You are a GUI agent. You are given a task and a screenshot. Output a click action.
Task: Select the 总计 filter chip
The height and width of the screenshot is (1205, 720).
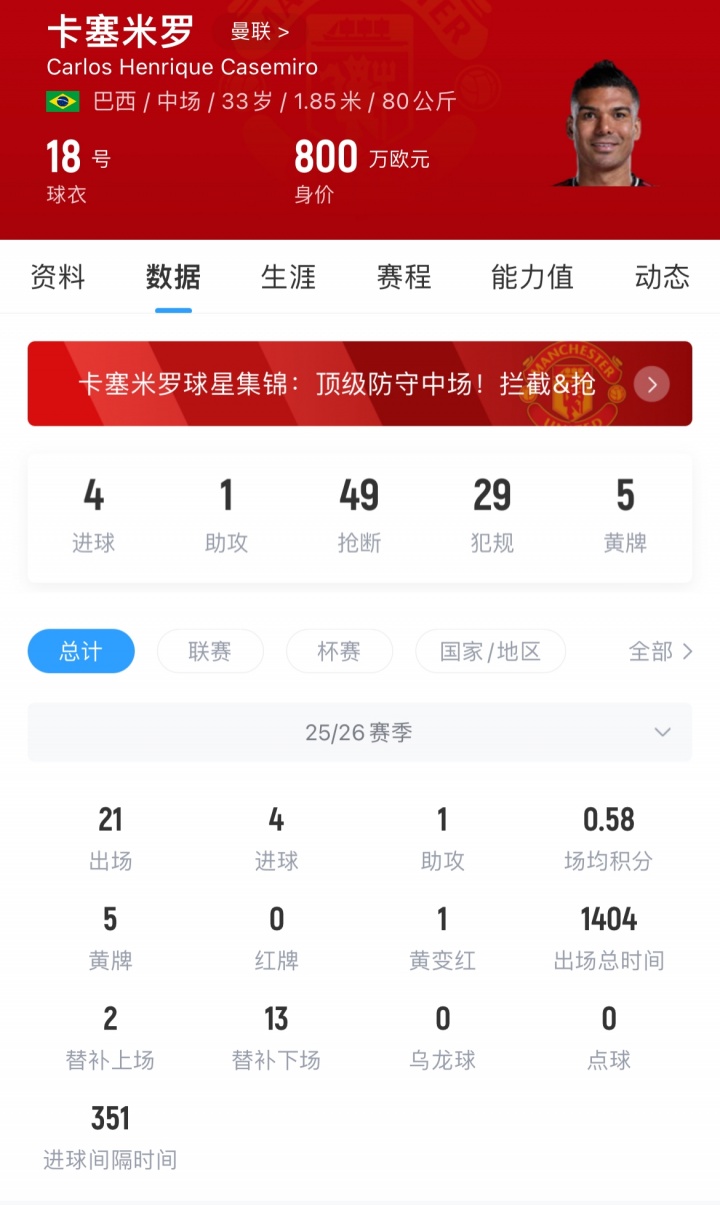point(81,651)
